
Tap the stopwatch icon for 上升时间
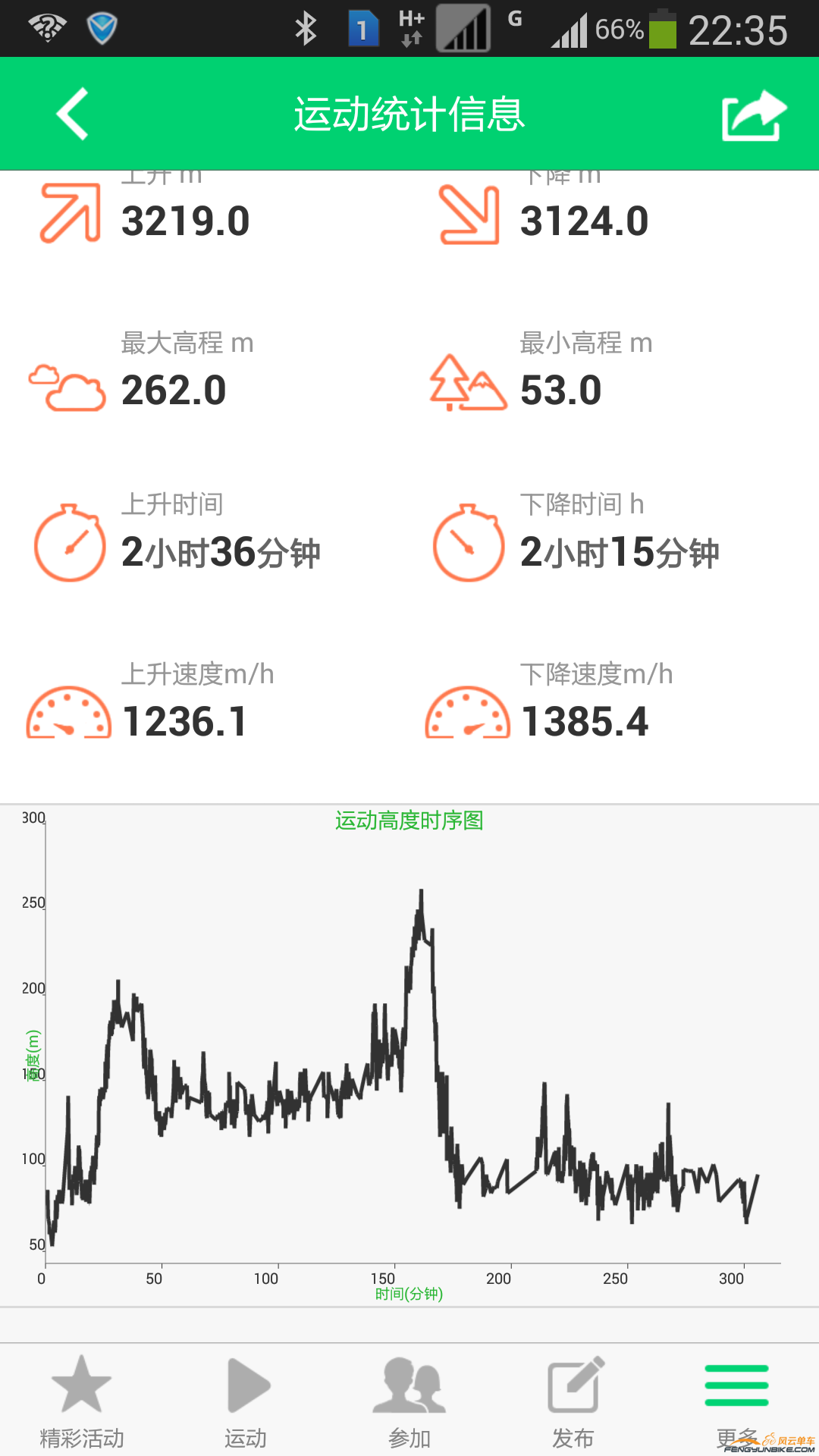[x=68, y=544]
